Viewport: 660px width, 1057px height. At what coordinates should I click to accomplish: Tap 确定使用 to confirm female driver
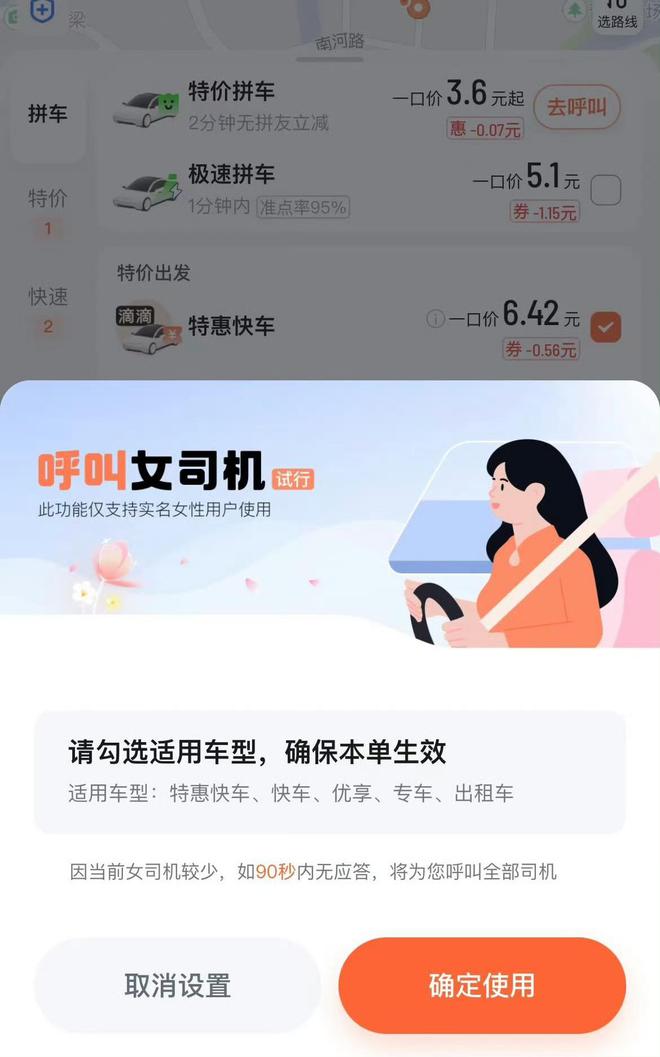coord(482,985)
